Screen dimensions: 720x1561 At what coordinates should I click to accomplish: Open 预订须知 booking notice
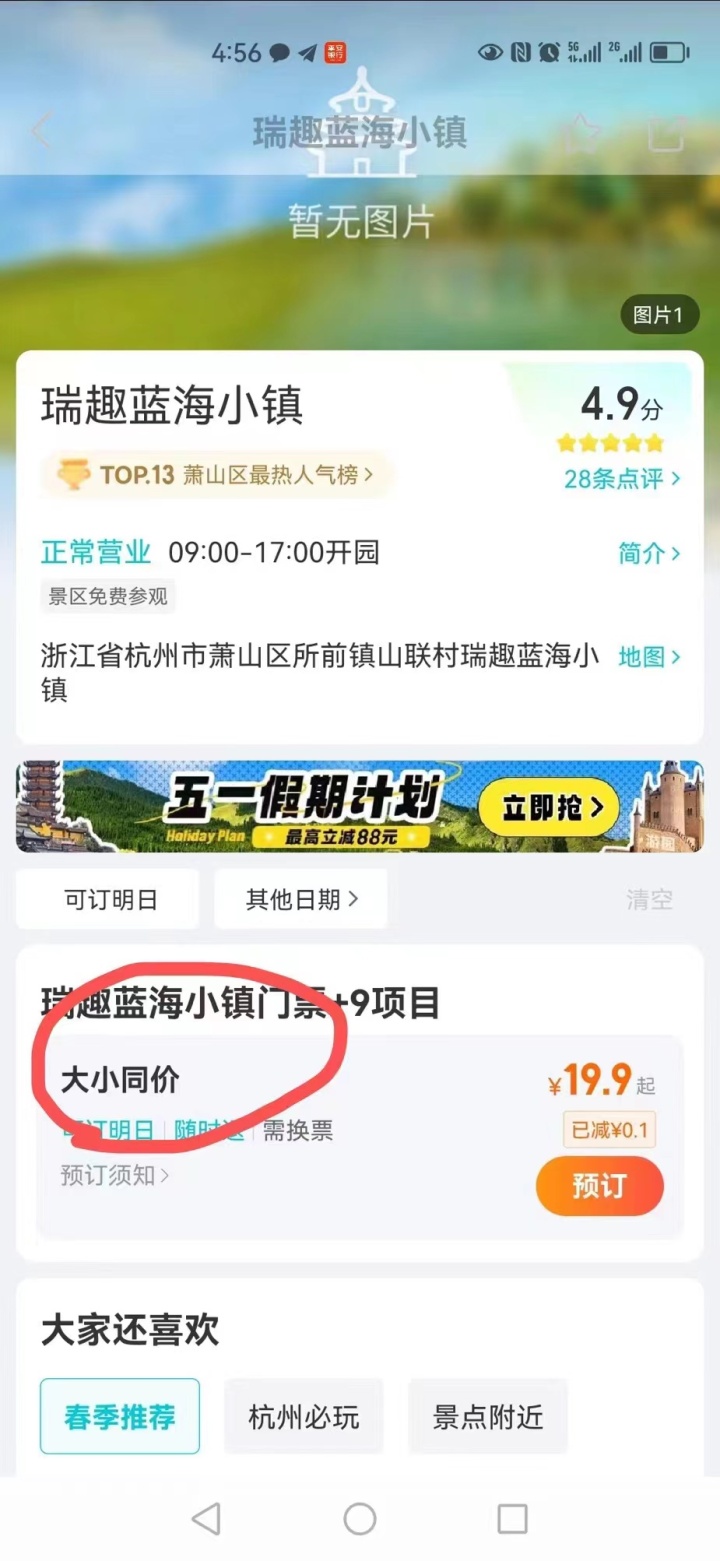click(115, 1175)
